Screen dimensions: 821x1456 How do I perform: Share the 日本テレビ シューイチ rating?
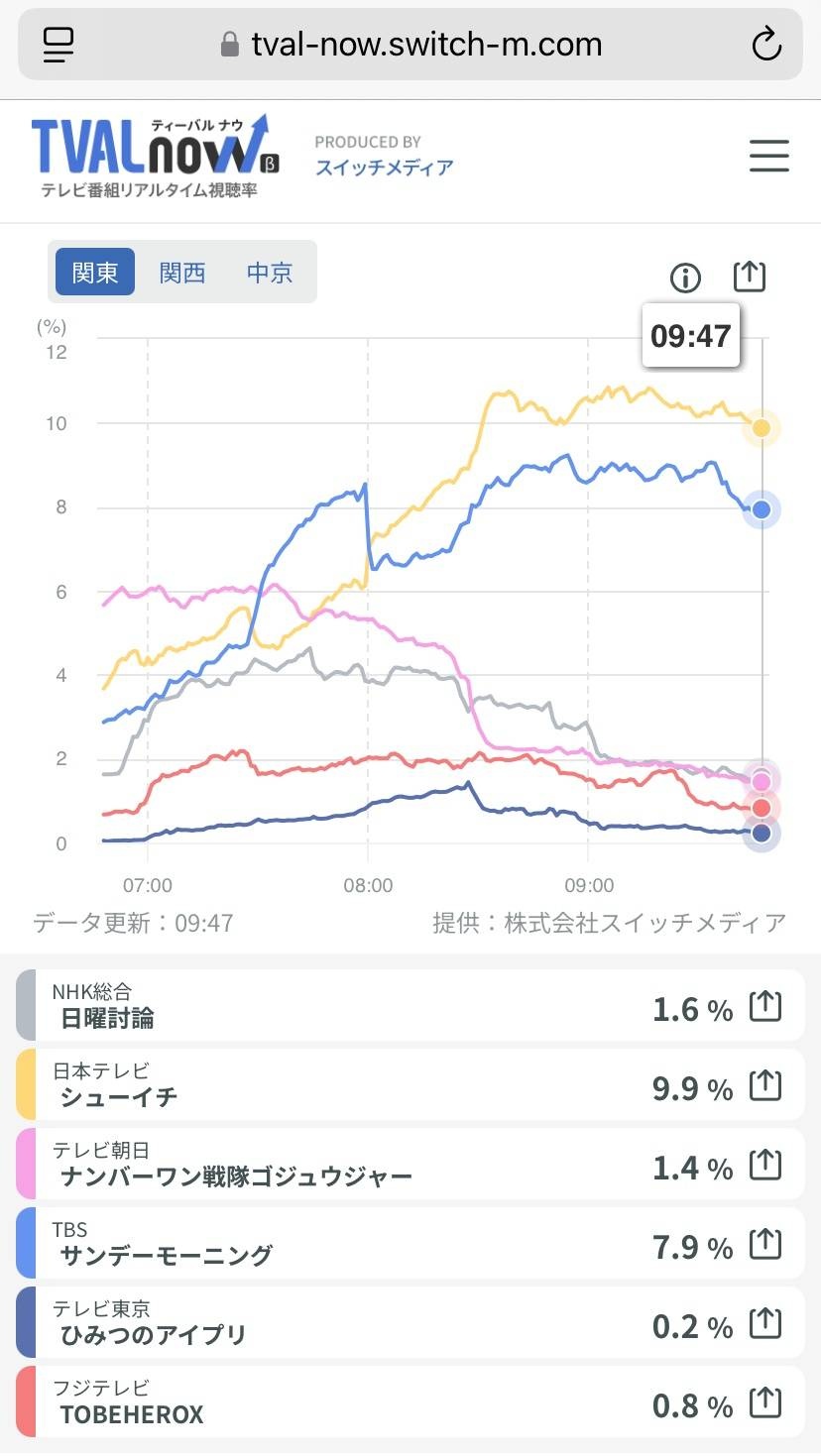[765, 1086]
